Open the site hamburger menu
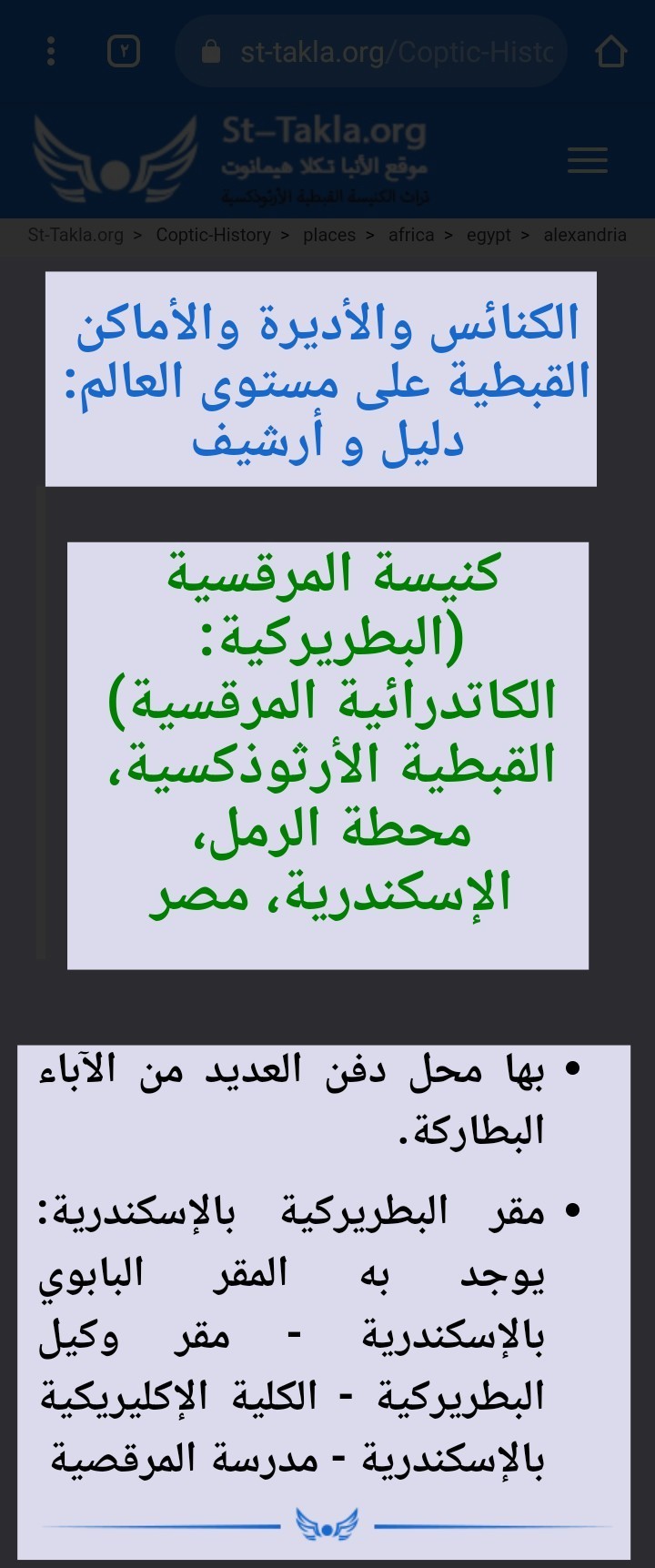The width and height of the screenshot is (655, 1568). point(587,160)
